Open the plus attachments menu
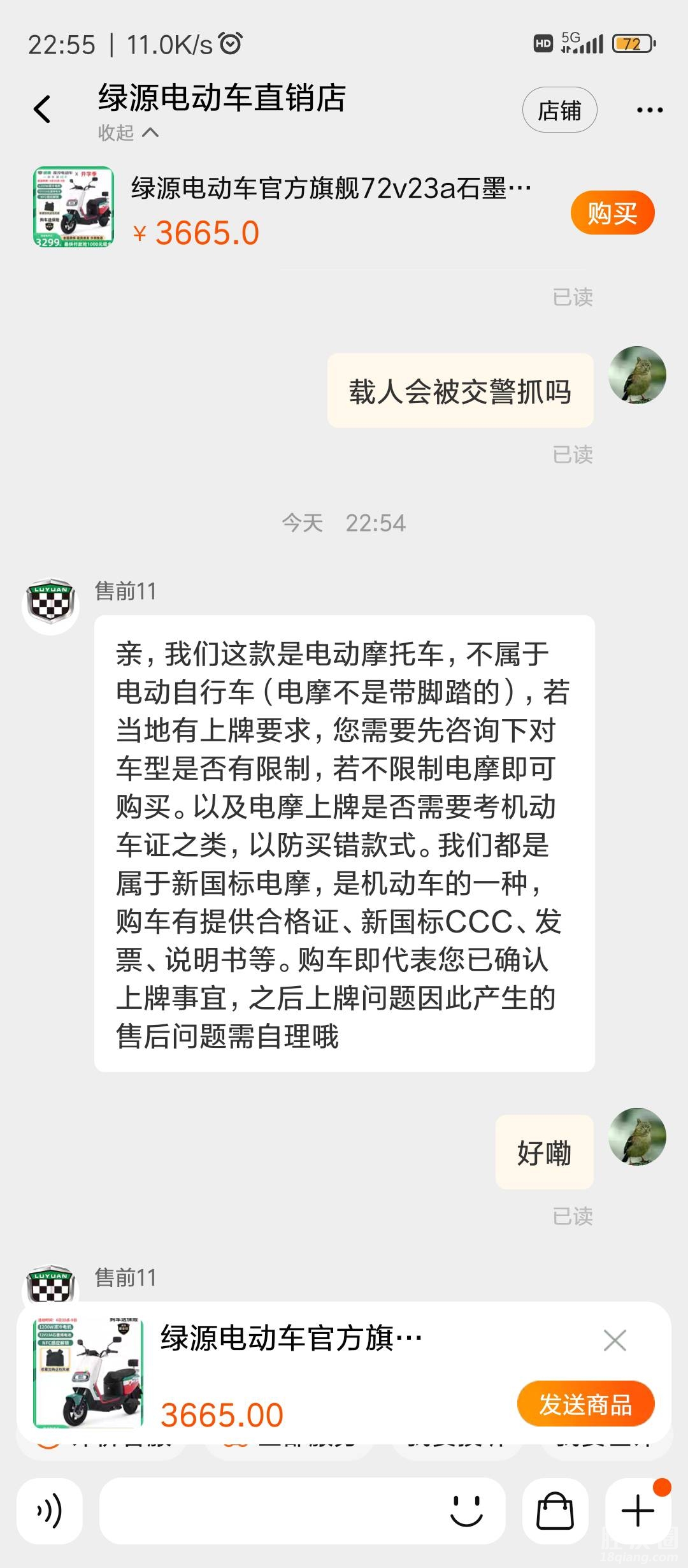 coord(638,1511)
